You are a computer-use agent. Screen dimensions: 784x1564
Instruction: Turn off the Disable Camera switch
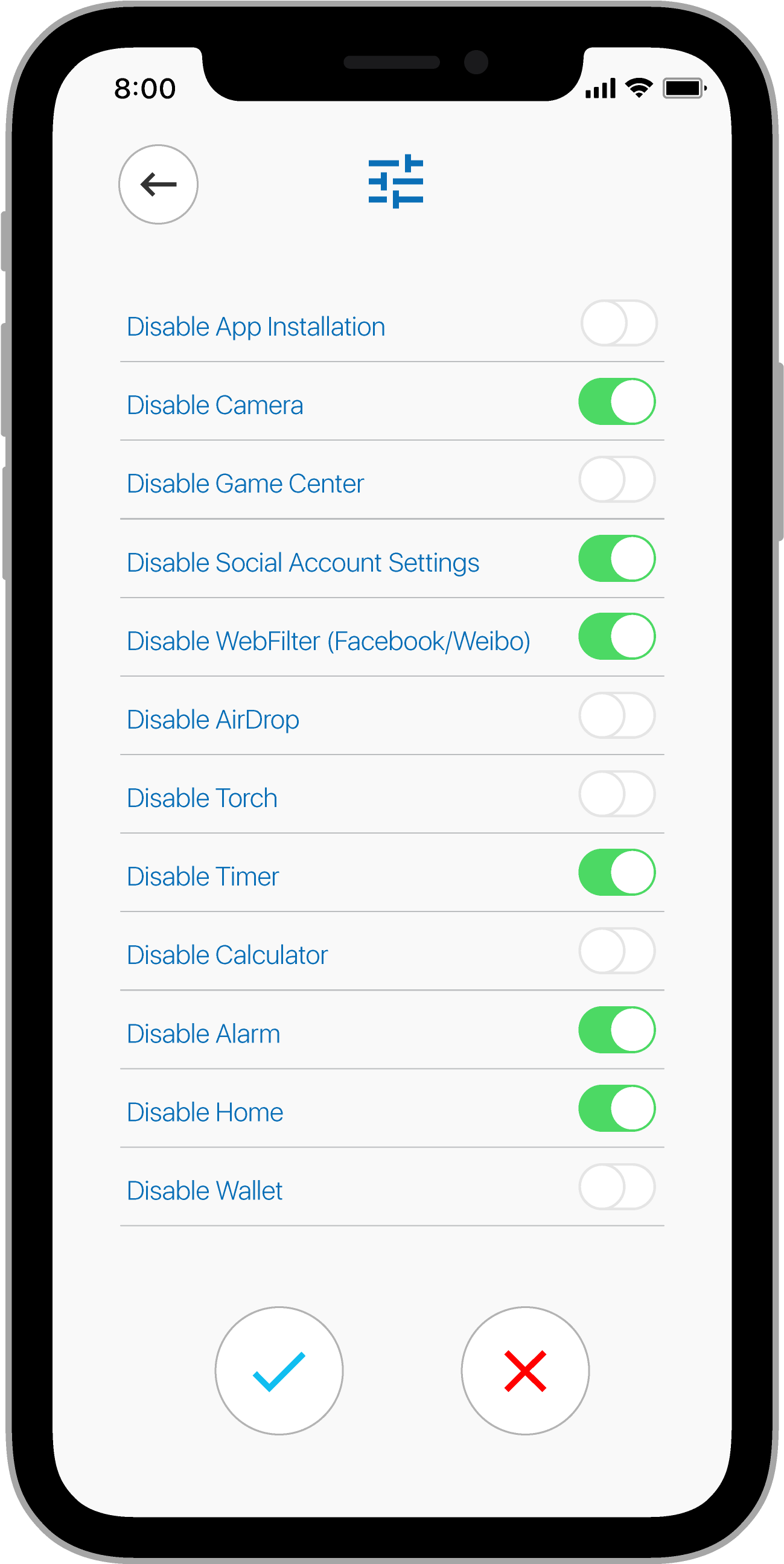point(616,401)
